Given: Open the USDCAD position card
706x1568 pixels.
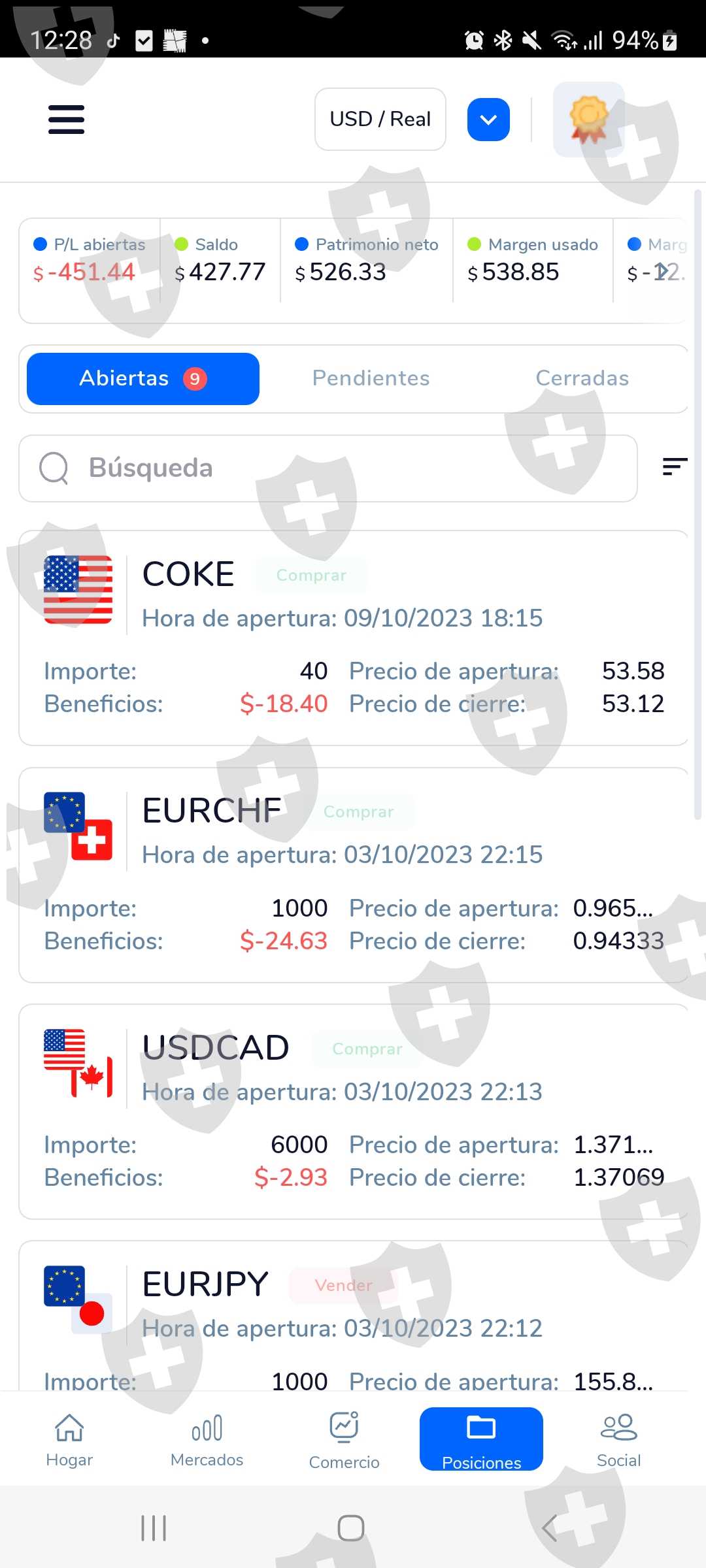Looking at the screenshot, I should (353, 1111).
